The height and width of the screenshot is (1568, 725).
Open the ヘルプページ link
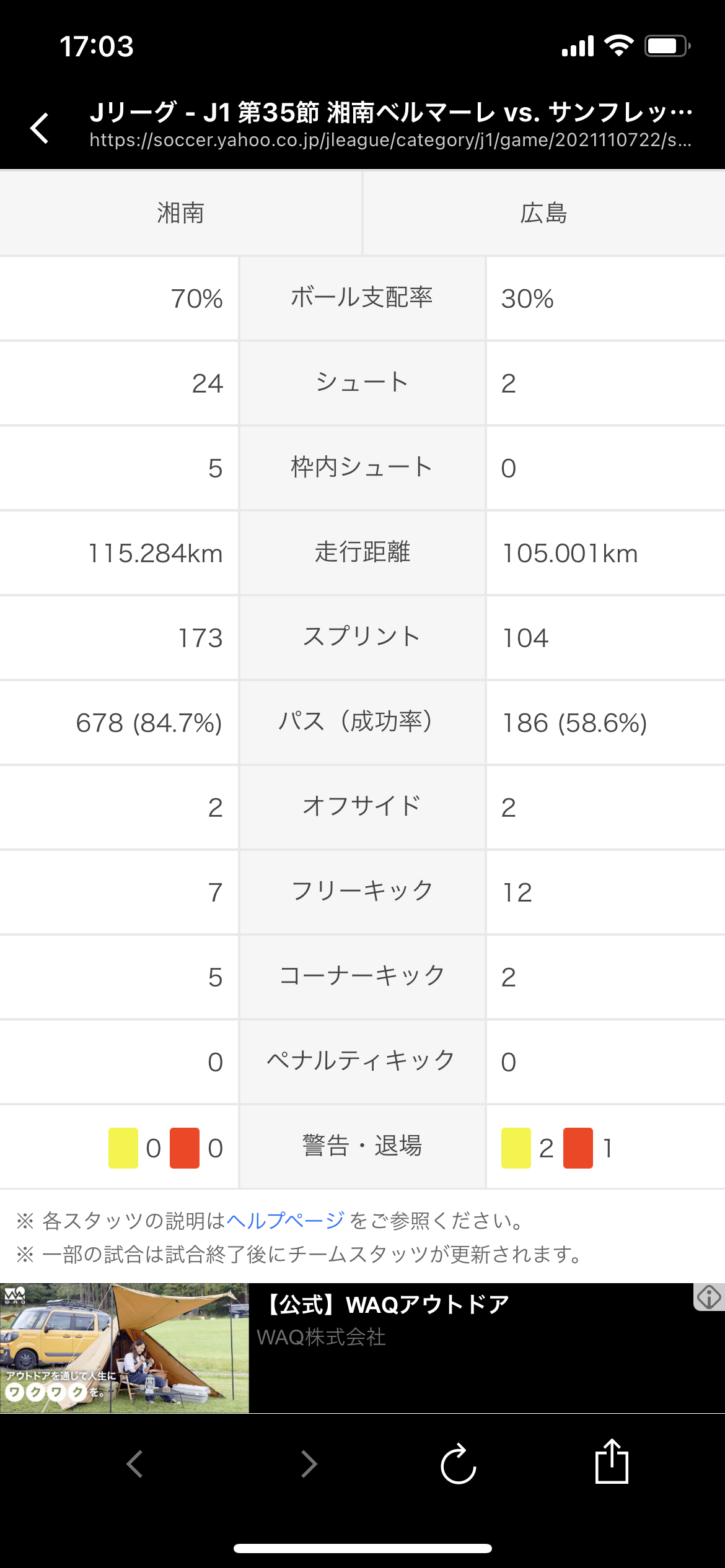click(285, 1221)
